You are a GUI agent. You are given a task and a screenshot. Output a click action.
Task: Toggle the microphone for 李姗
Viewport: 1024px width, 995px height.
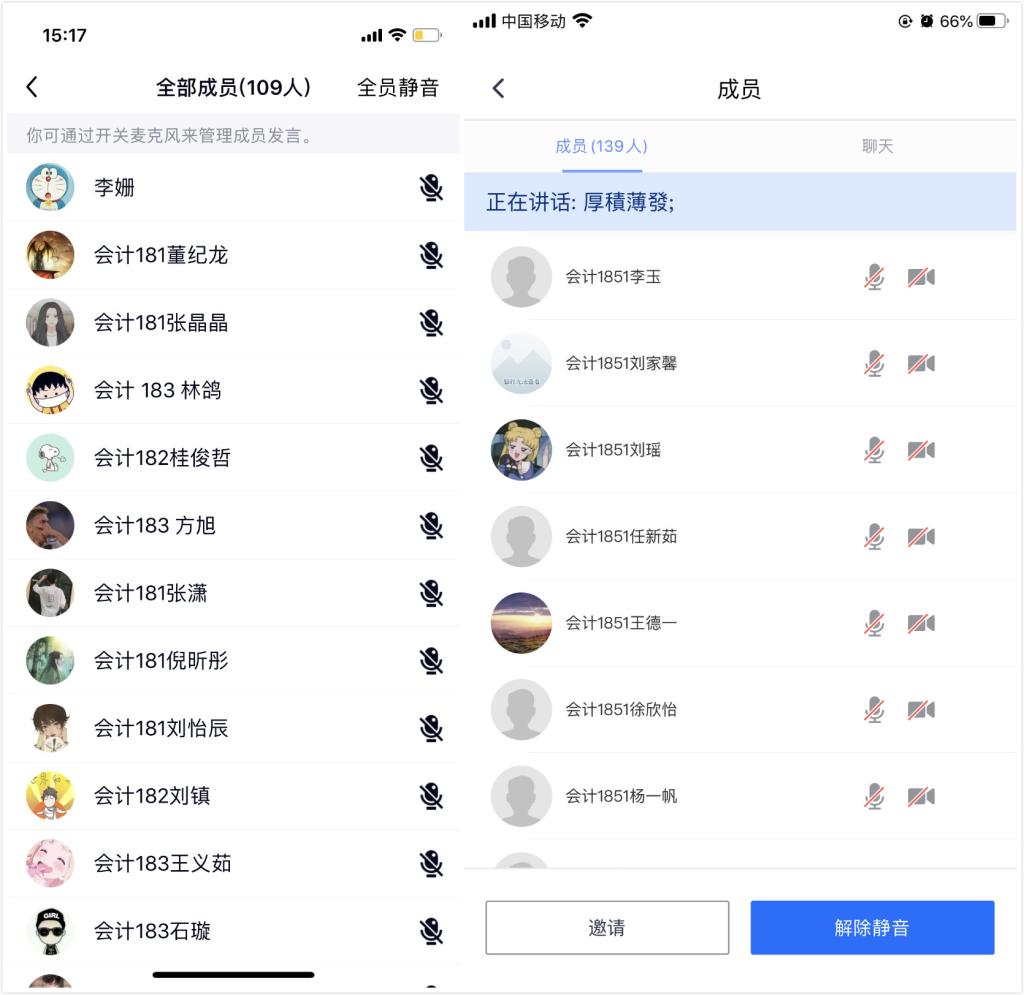point(431,188)
